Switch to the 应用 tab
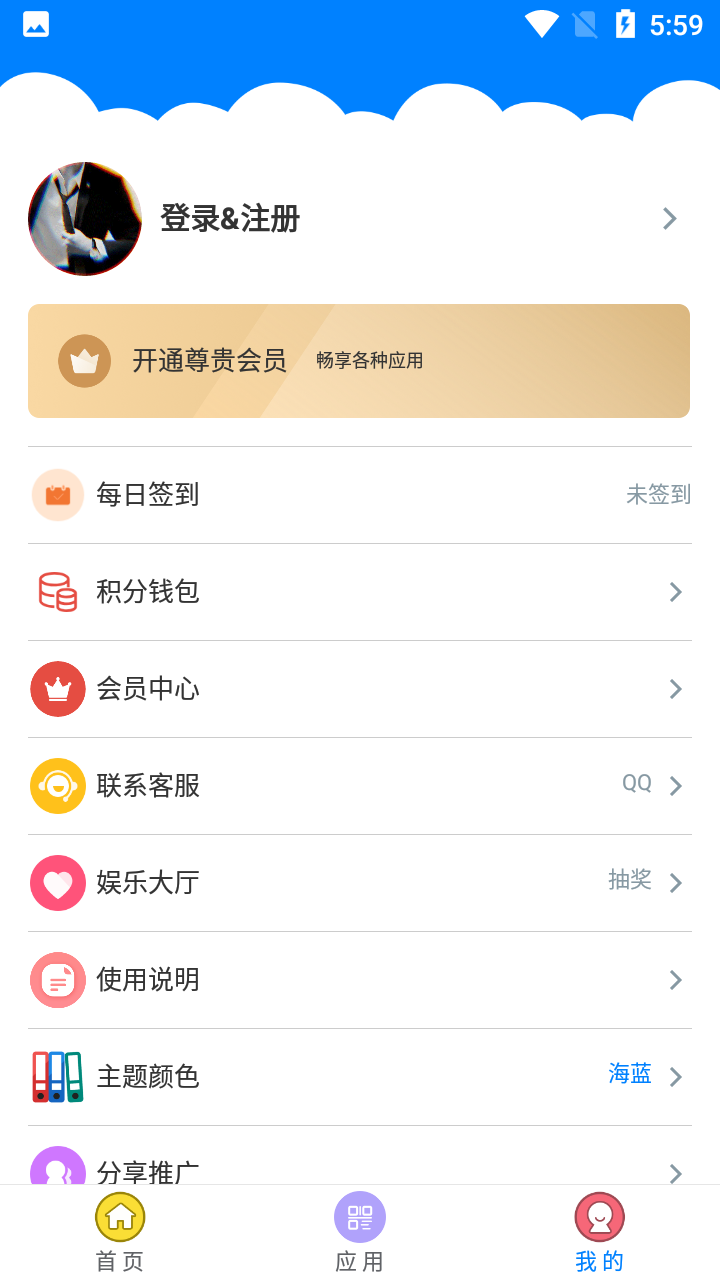This screenshot has height=1280, width=720. click(x=360, y=1232)
